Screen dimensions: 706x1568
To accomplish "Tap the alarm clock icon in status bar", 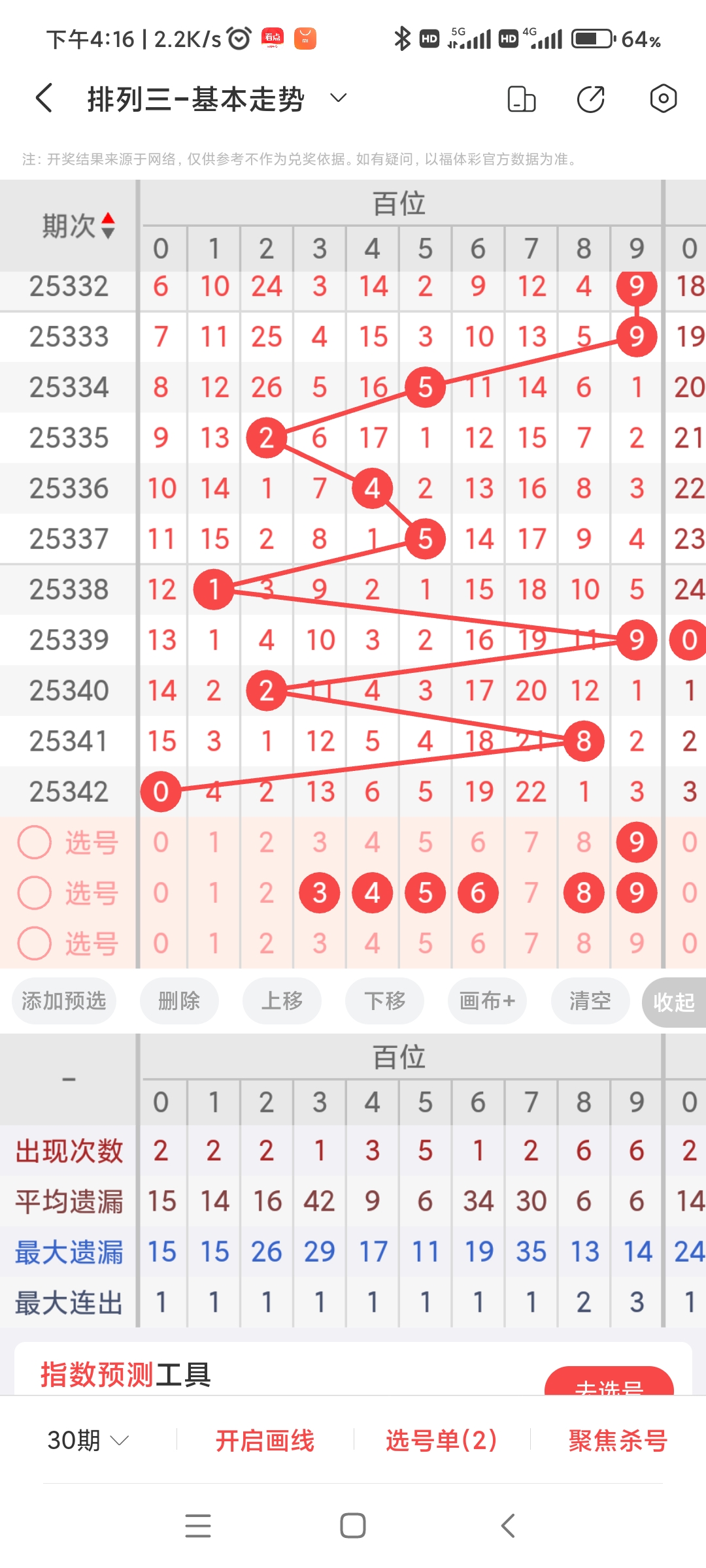I will coord(238,39).
